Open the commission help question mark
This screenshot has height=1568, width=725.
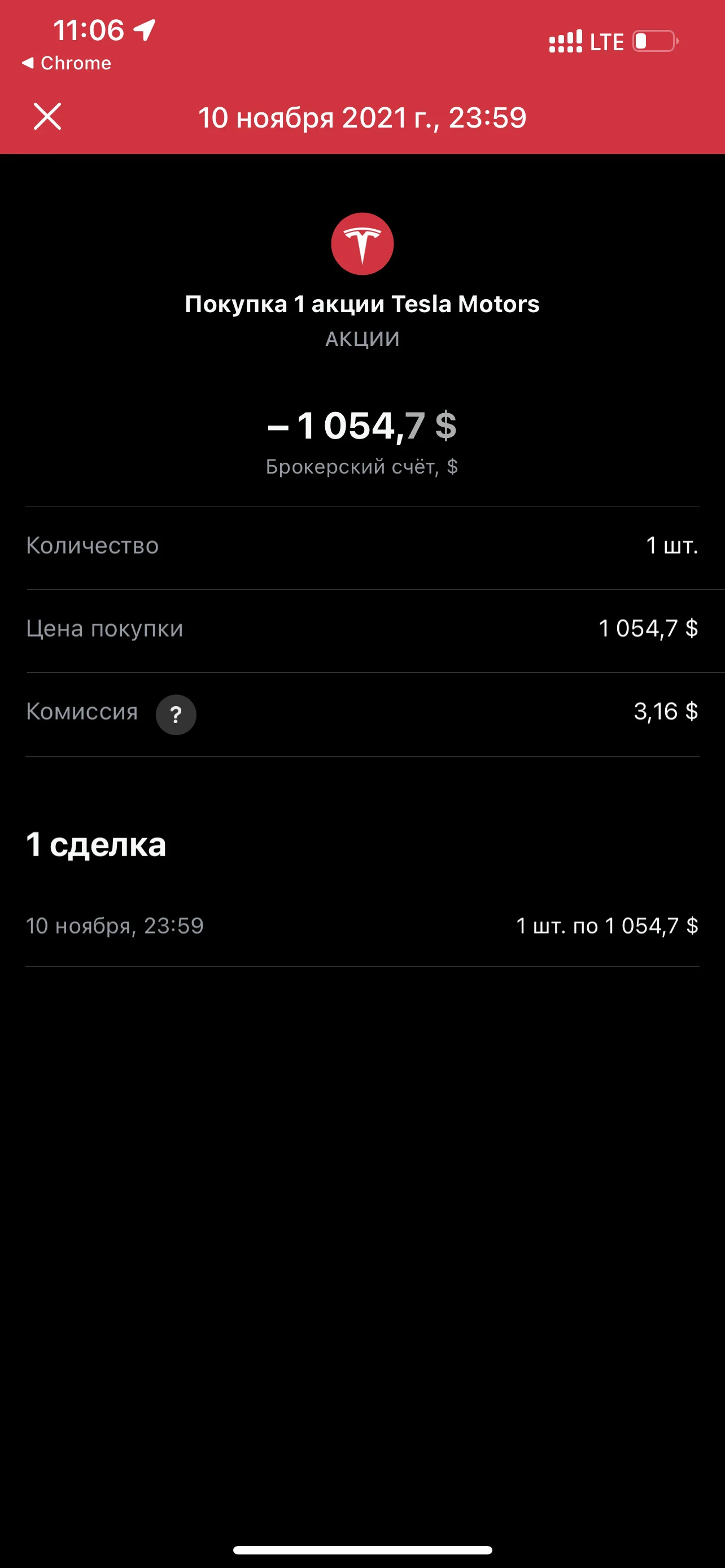coord(176,715)
